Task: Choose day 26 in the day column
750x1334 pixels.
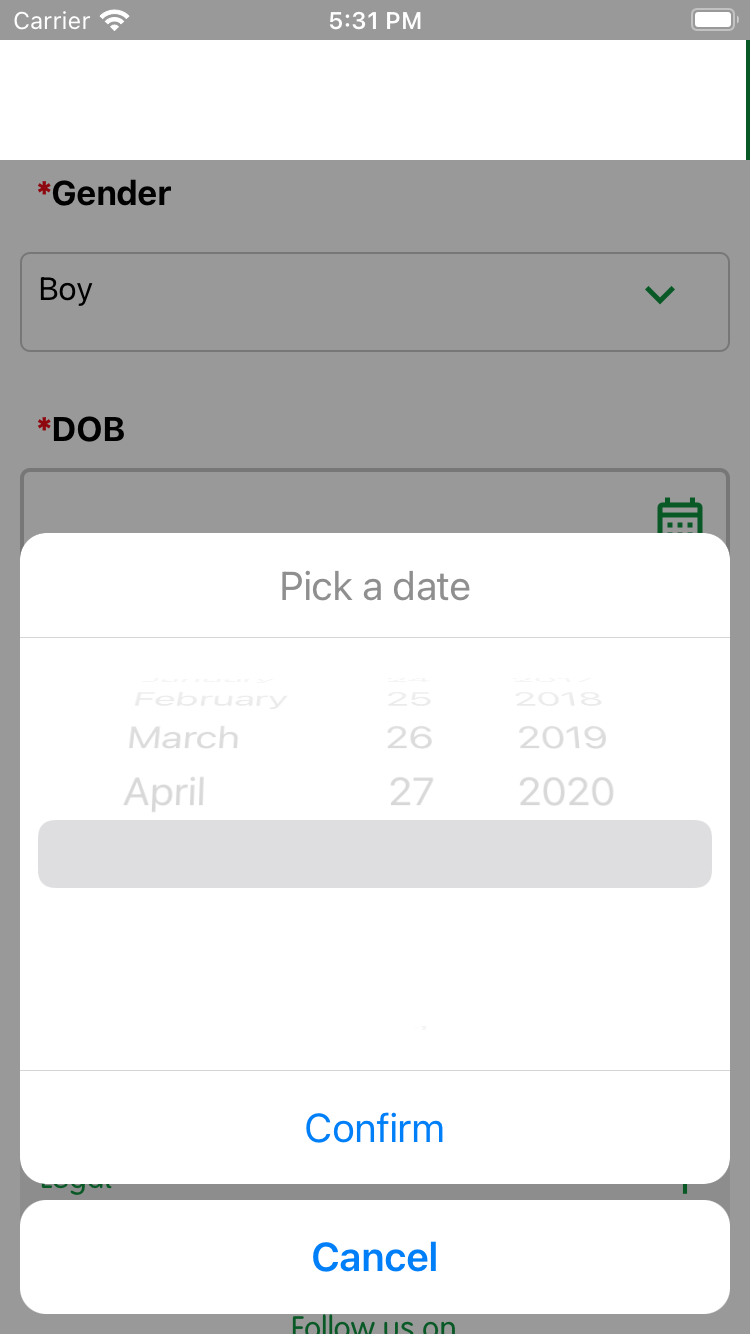Action: [410, 738]
